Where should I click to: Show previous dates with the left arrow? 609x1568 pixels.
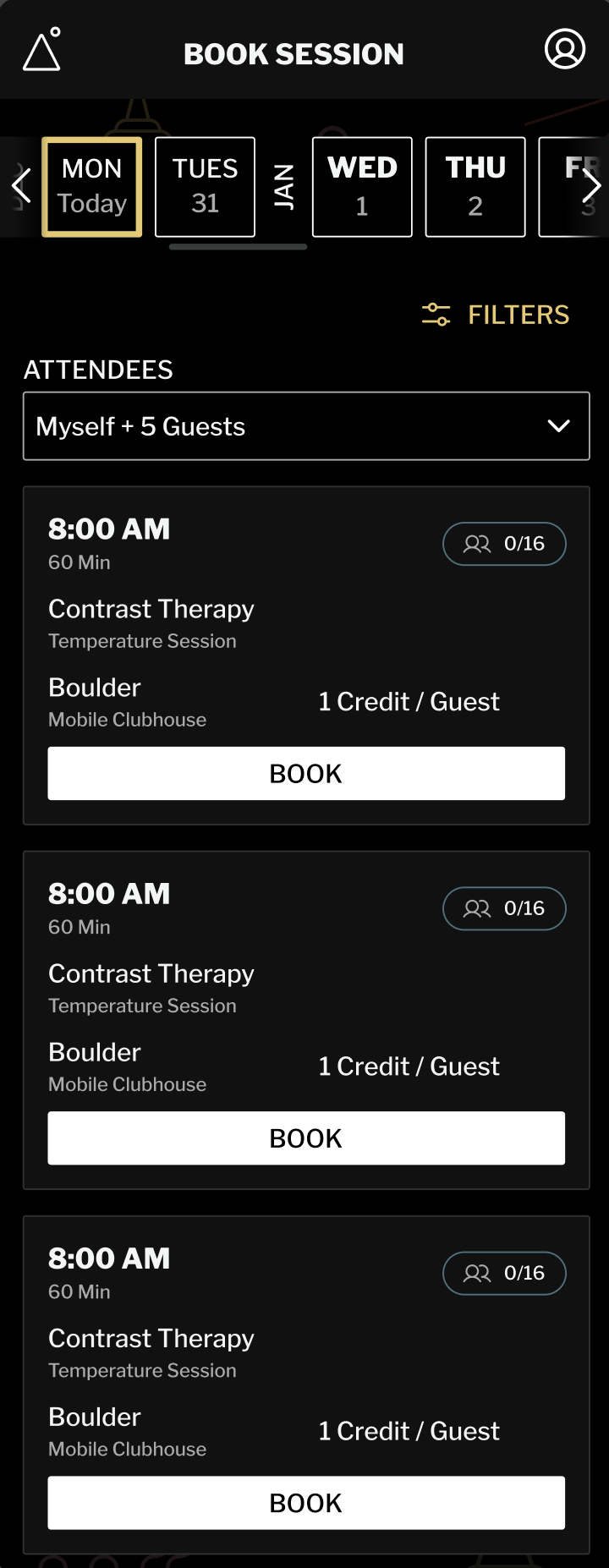(x=21, y=186)
